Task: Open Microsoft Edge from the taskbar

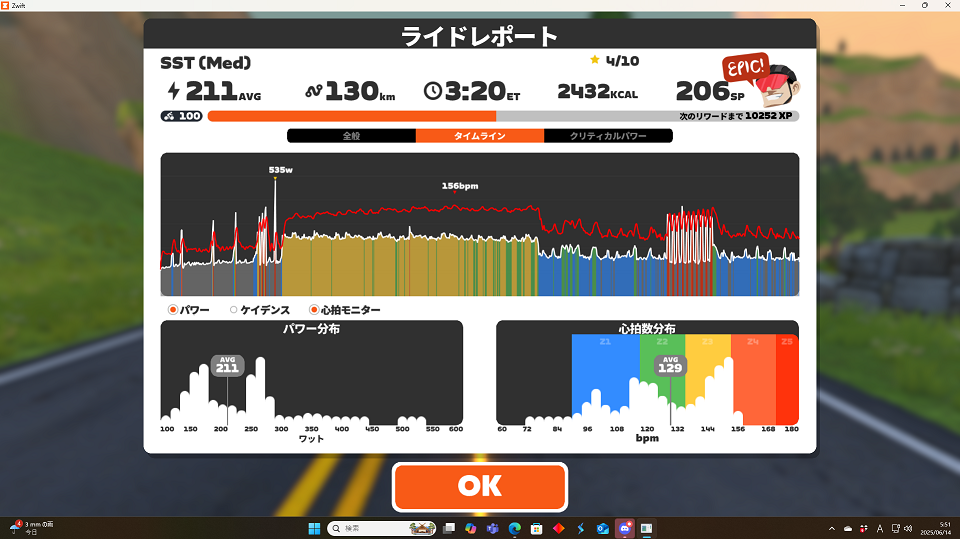Action: click(x=515, y=528)
